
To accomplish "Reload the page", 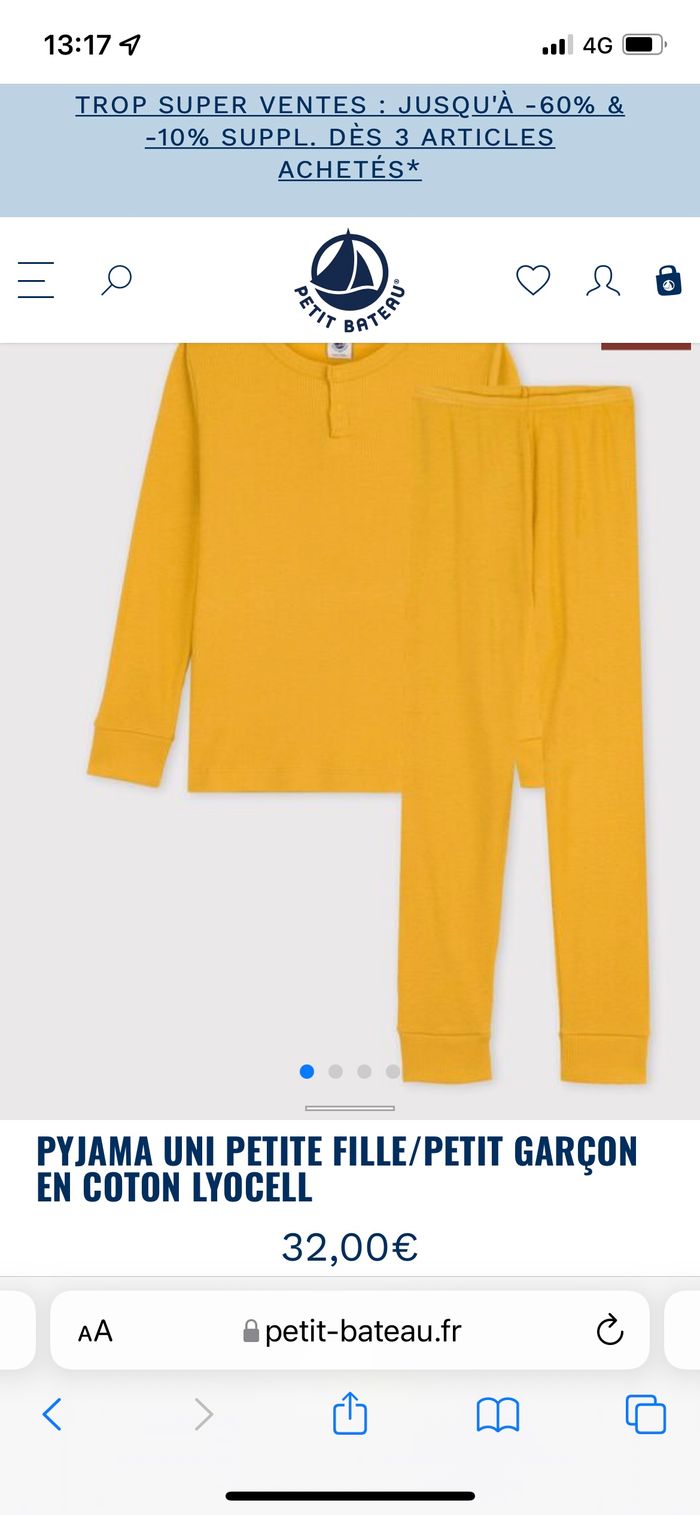I will coord(609,1331).
